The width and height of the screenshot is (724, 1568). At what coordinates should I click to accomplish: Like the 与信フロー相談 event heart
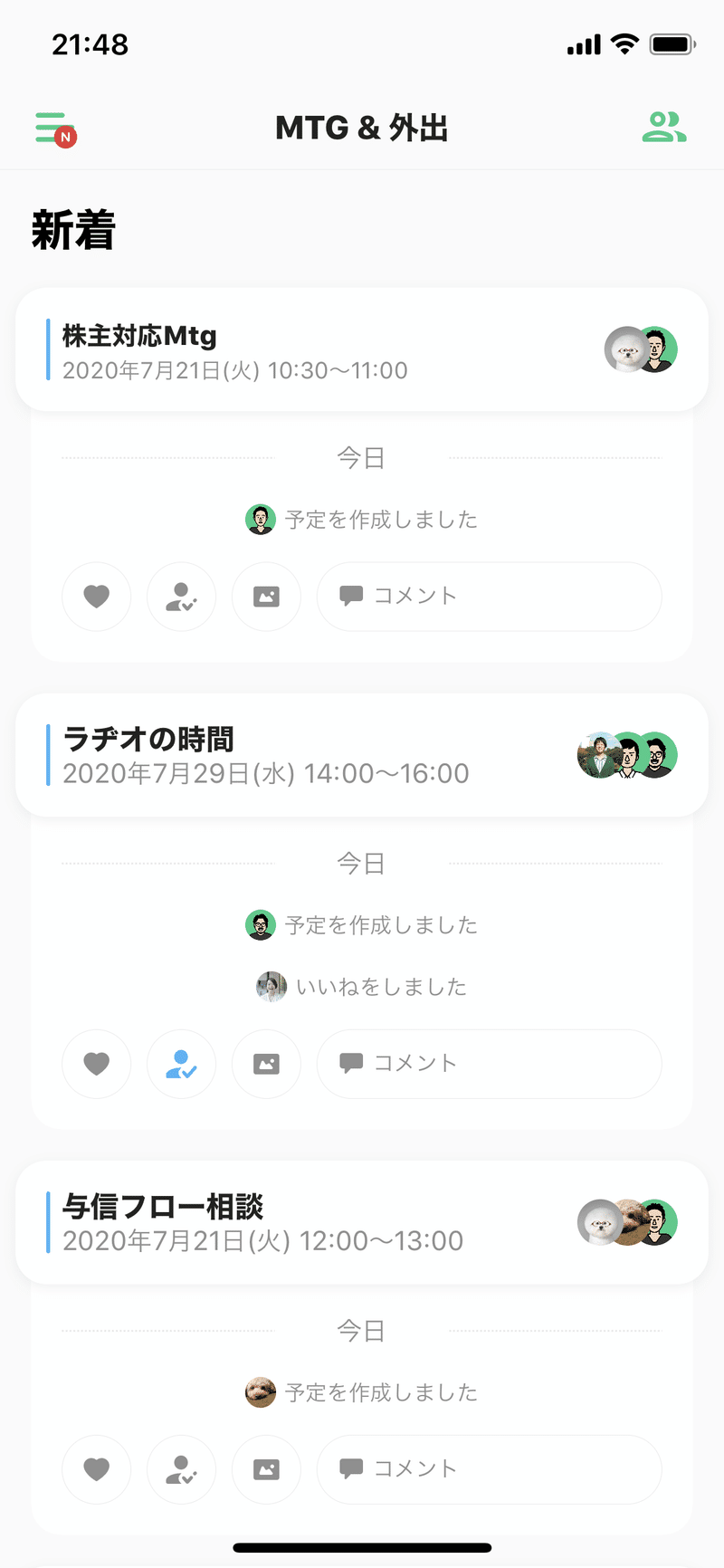[96, 1469]
